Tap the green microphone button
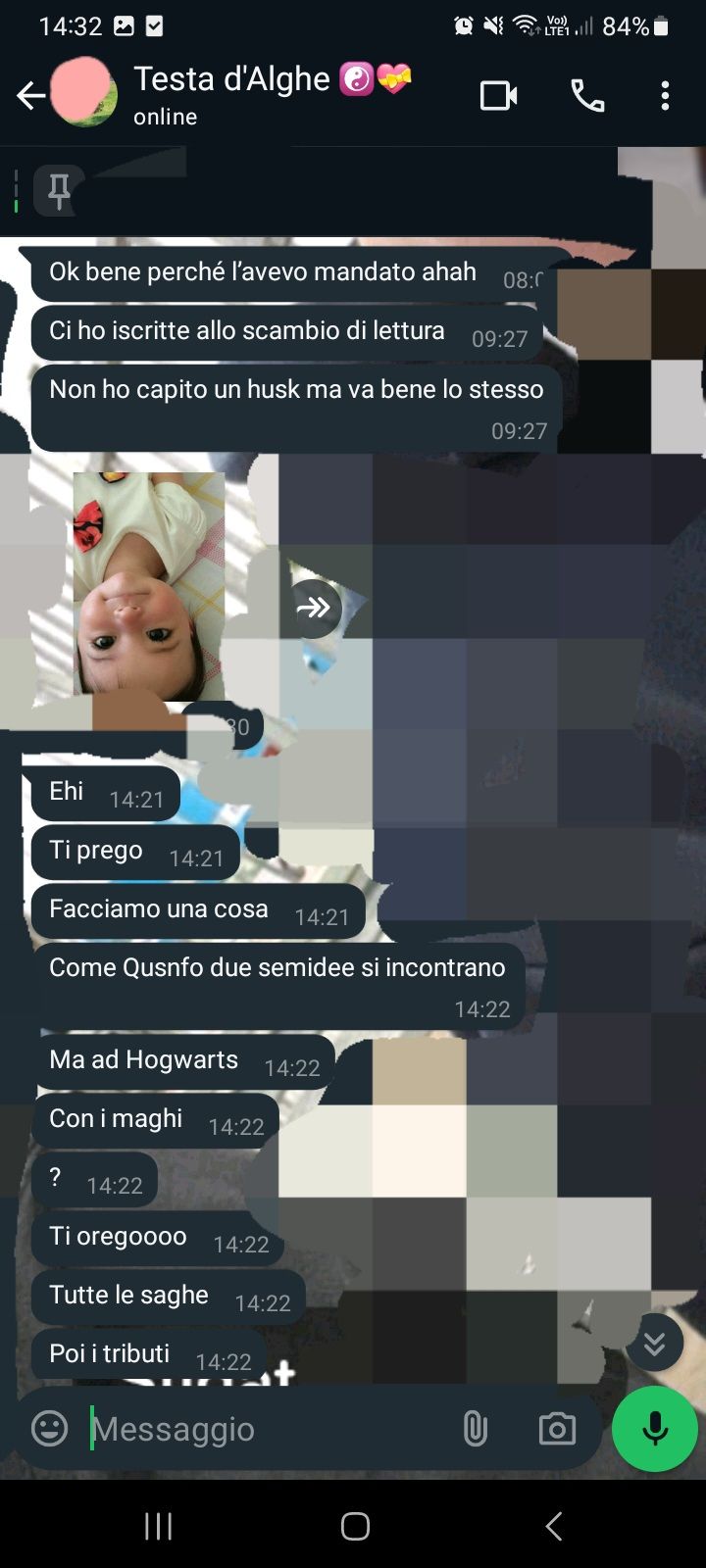 click(655, 1429)
